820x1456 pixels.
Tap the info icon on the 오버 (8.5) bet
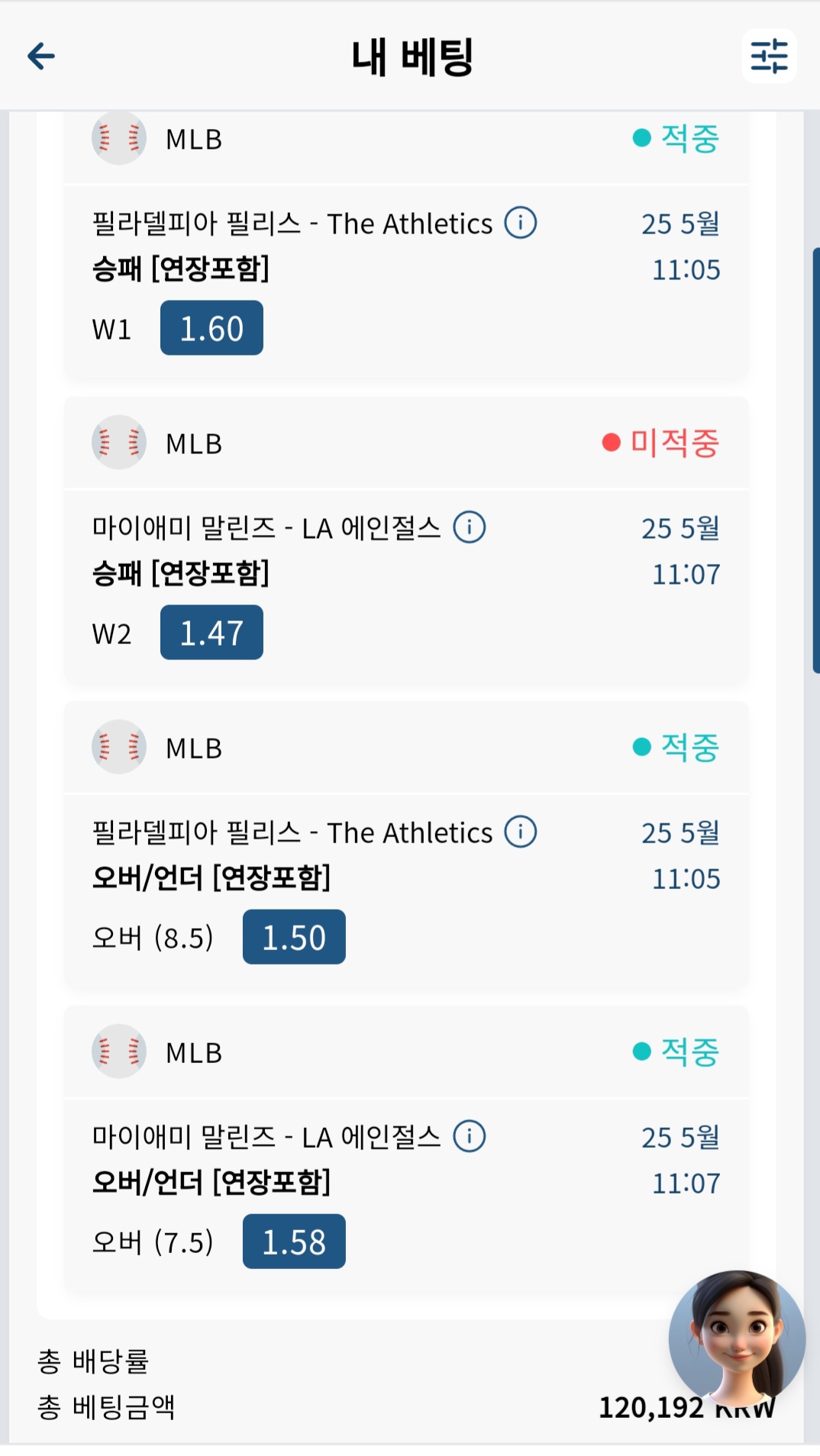[x=521, y=832]
